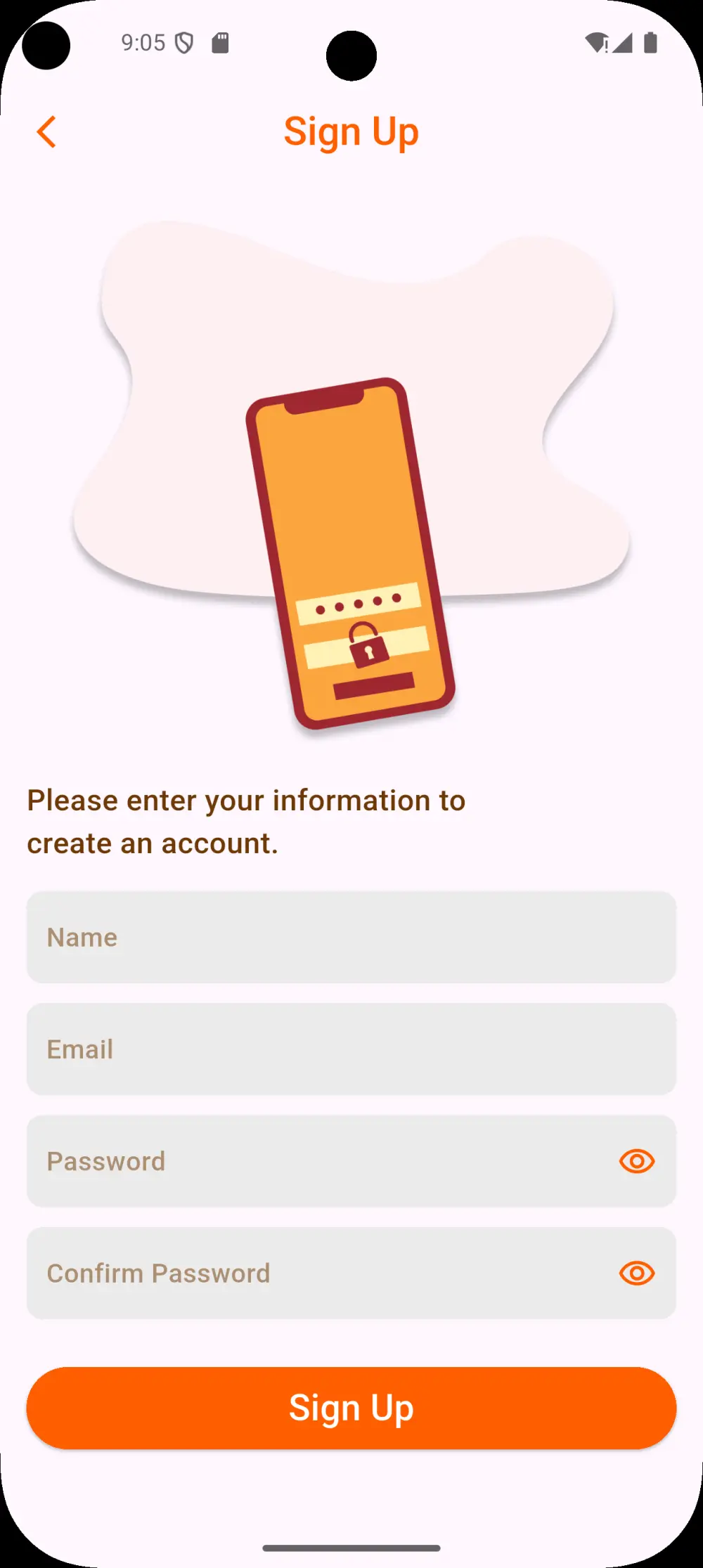This screenshot has width=703, height=1568.
Task: Tap the front camera cutout area
Action: 351,56
